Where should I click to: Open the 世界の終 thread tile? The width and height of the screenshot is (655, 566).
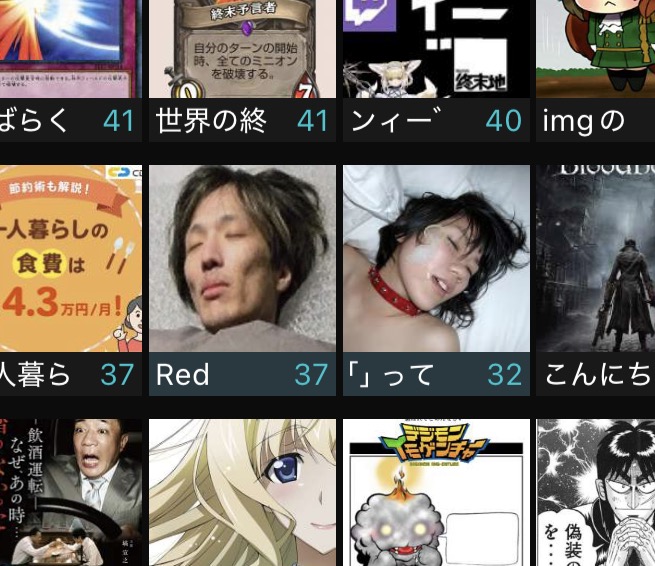point(242,60)
